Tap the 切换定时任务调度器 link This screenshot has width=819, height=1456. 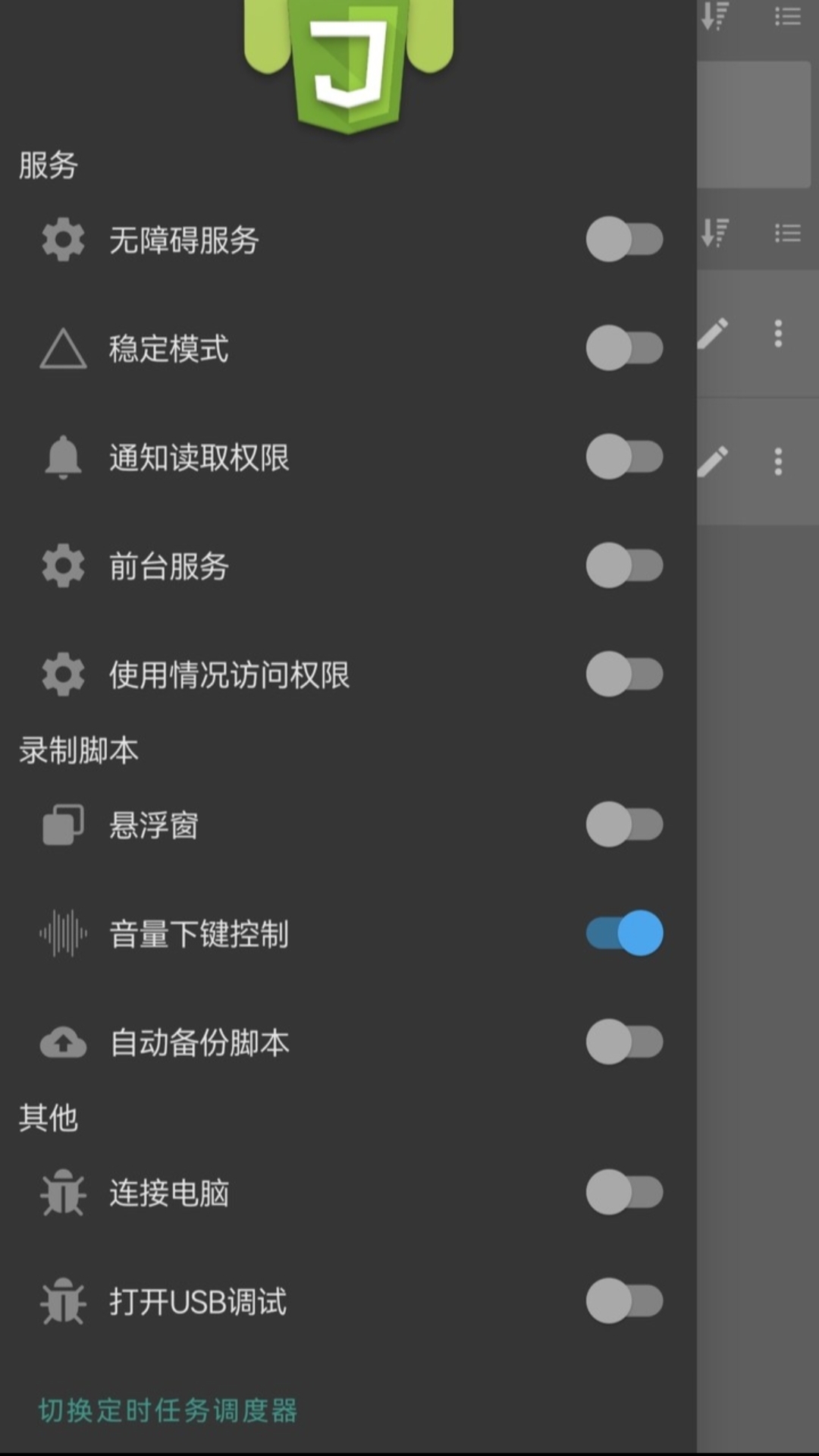click(x=168, y=1410)
